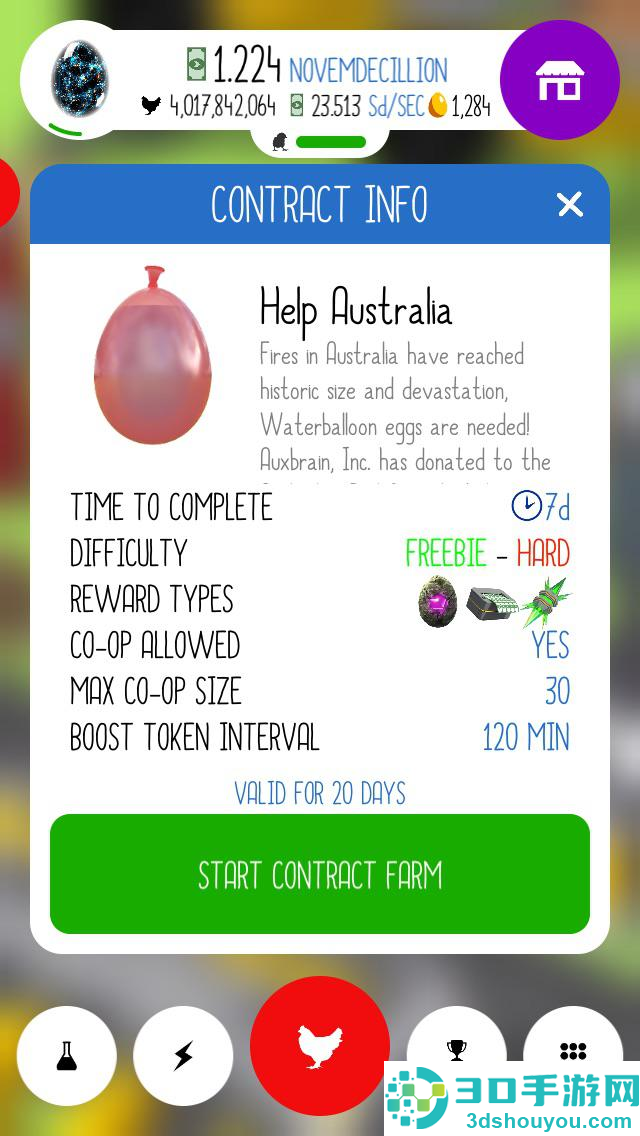Open the research flask button
This screenshot has width=640, height=1136.
click(67, 1056)
